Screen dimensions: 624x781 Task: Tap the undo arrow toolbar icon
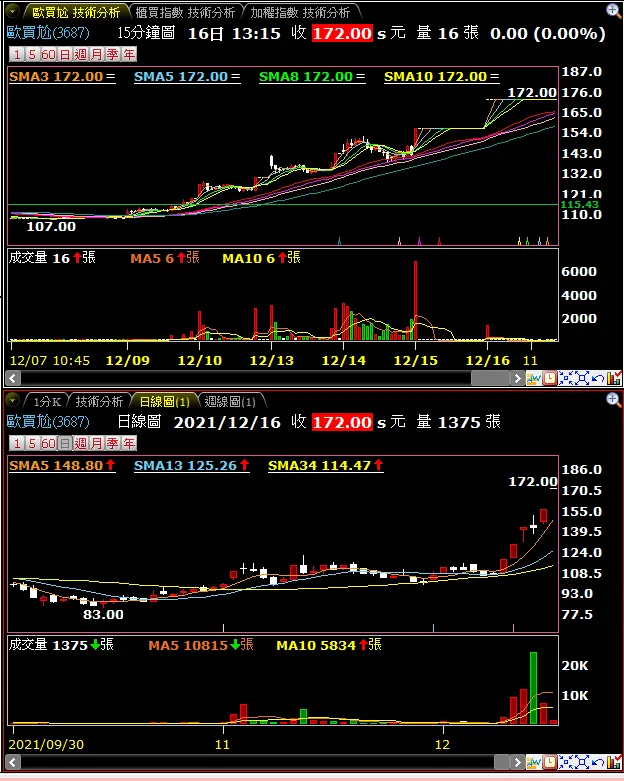pyautogui.click(x=598, y=378)
